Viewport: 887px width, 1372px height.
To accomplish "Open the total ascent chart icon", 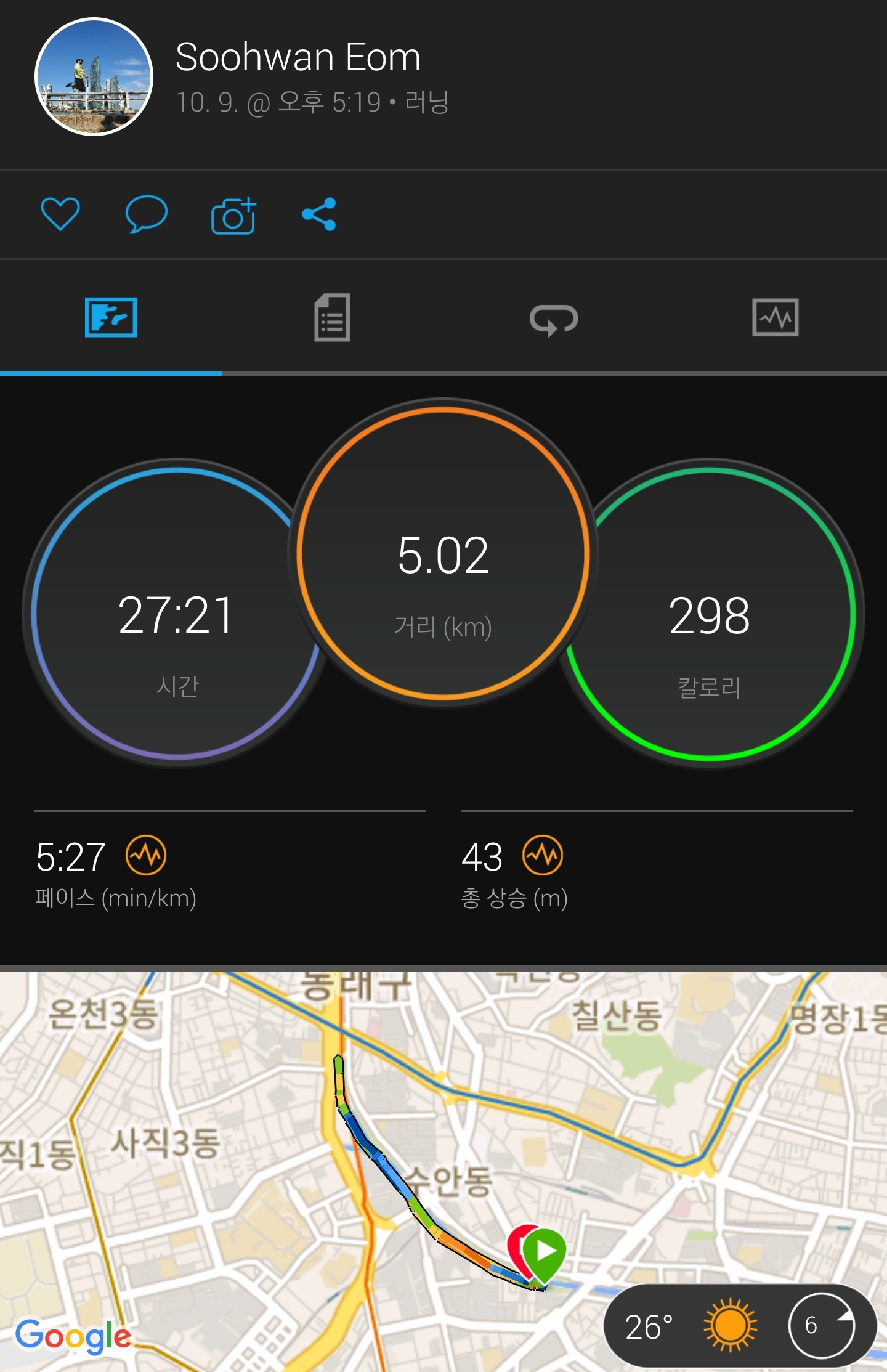I will click(543, 855).
